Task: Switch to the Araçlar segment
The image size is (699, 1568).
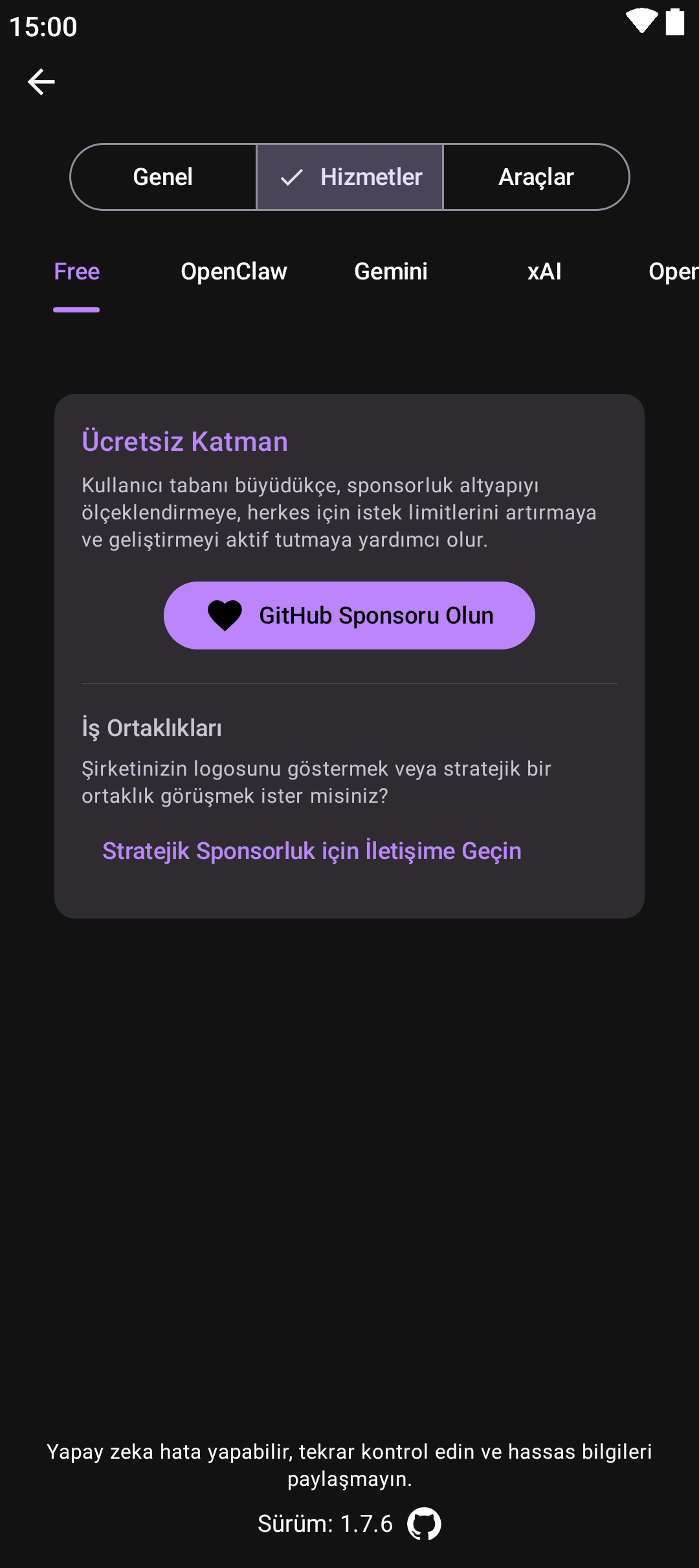Action: point(536,177)
